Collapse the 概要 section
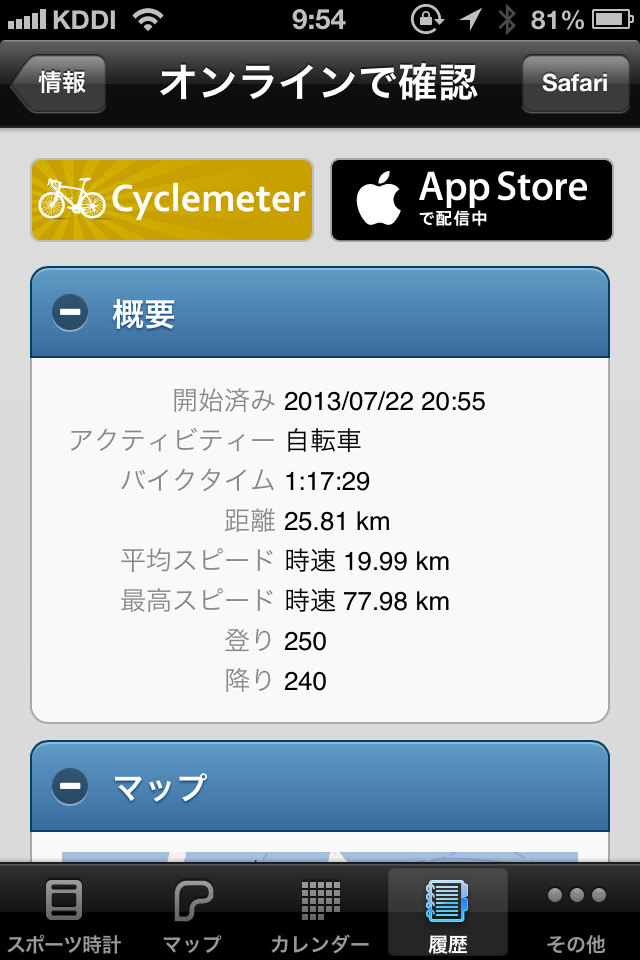This screenshot has width=640, height=960. 72,314
